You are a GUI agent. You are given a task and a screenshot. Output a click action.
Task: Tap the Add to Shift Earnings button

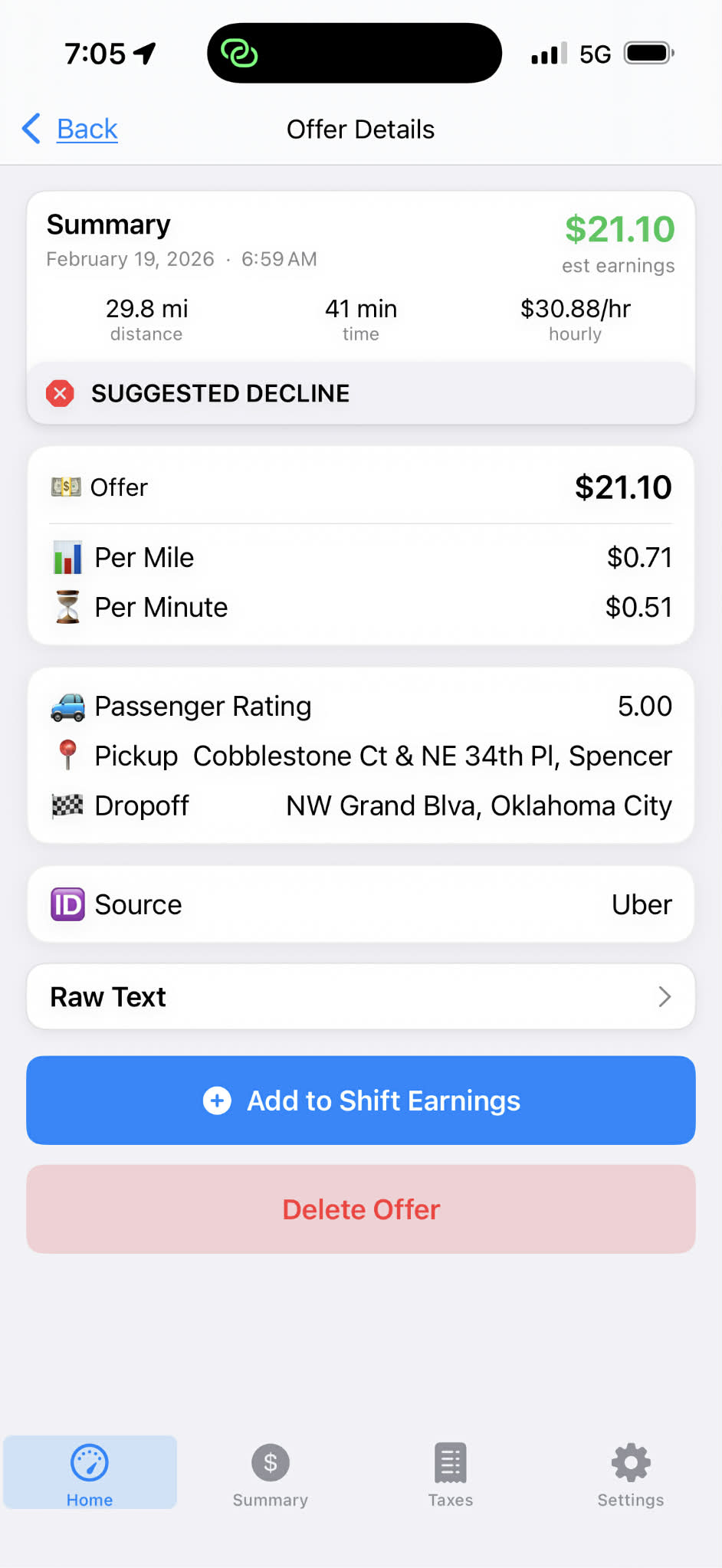coord(360,1100)
